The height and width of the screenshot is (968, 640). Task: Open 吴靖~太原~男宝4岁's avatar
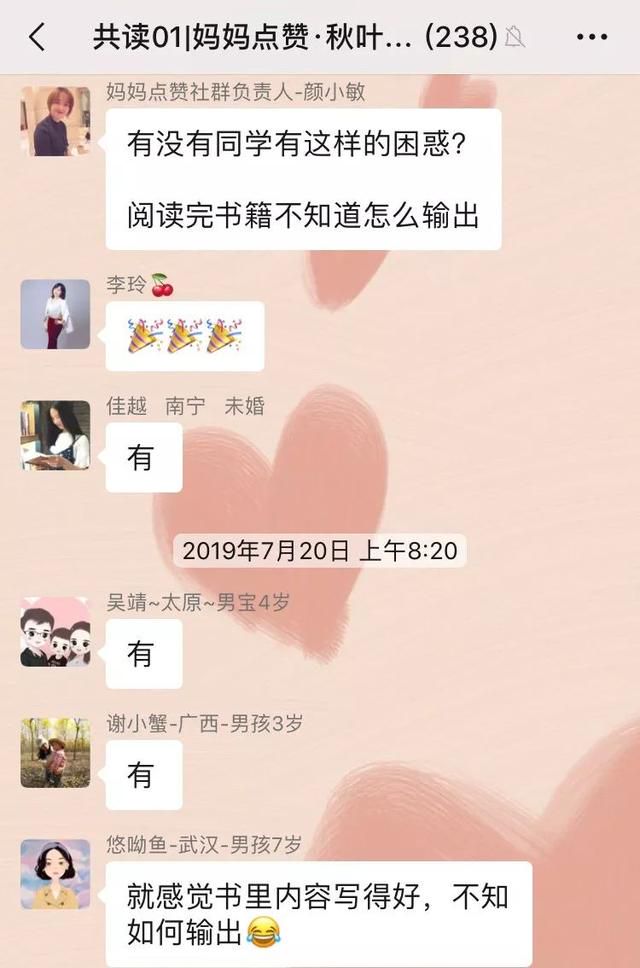(55, 632)
